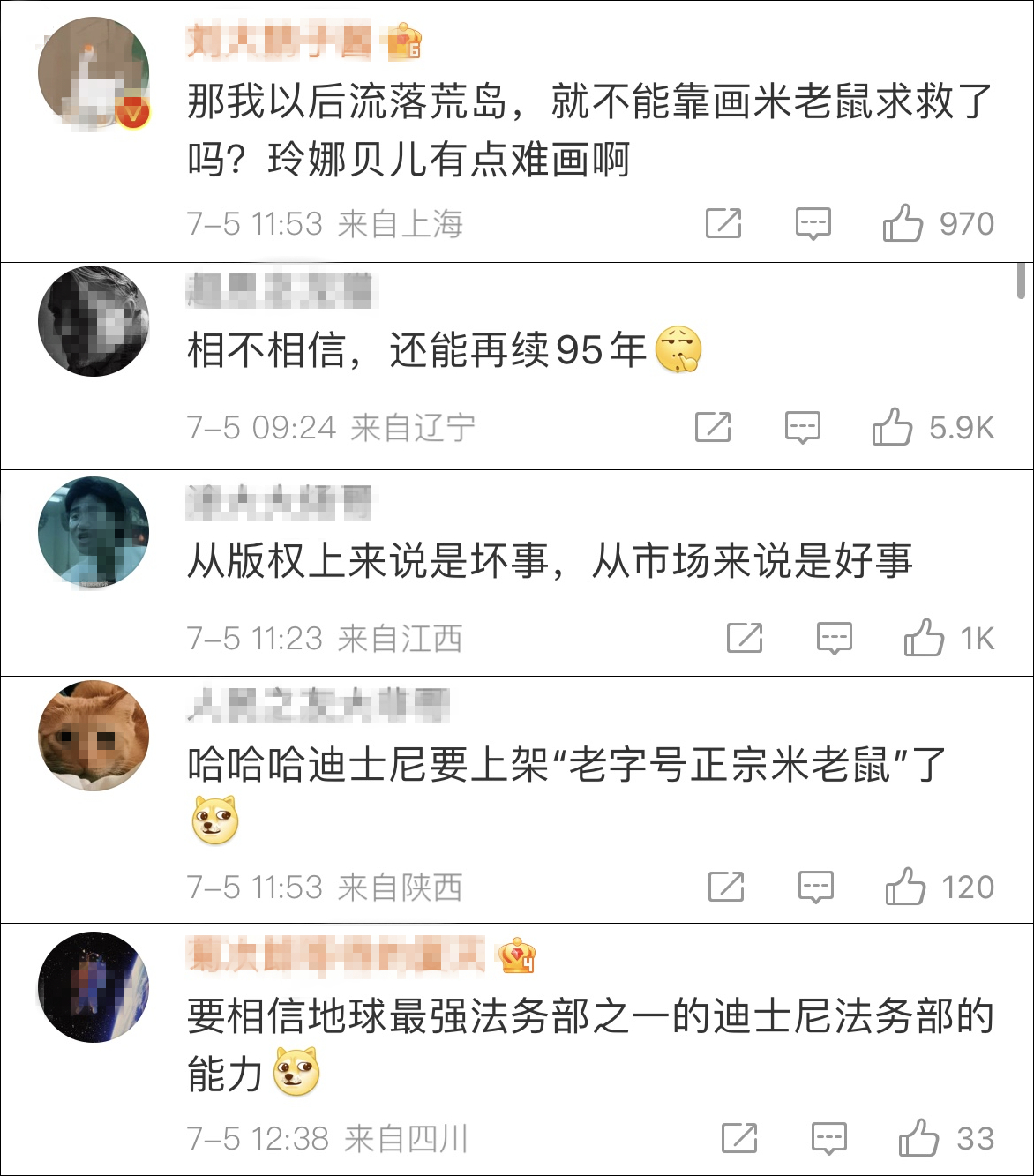This screenshot has width=1034, height=1176.
Task: Repost the comment posted from 上海
Action: pyautogui.click(x=723, y=223)
